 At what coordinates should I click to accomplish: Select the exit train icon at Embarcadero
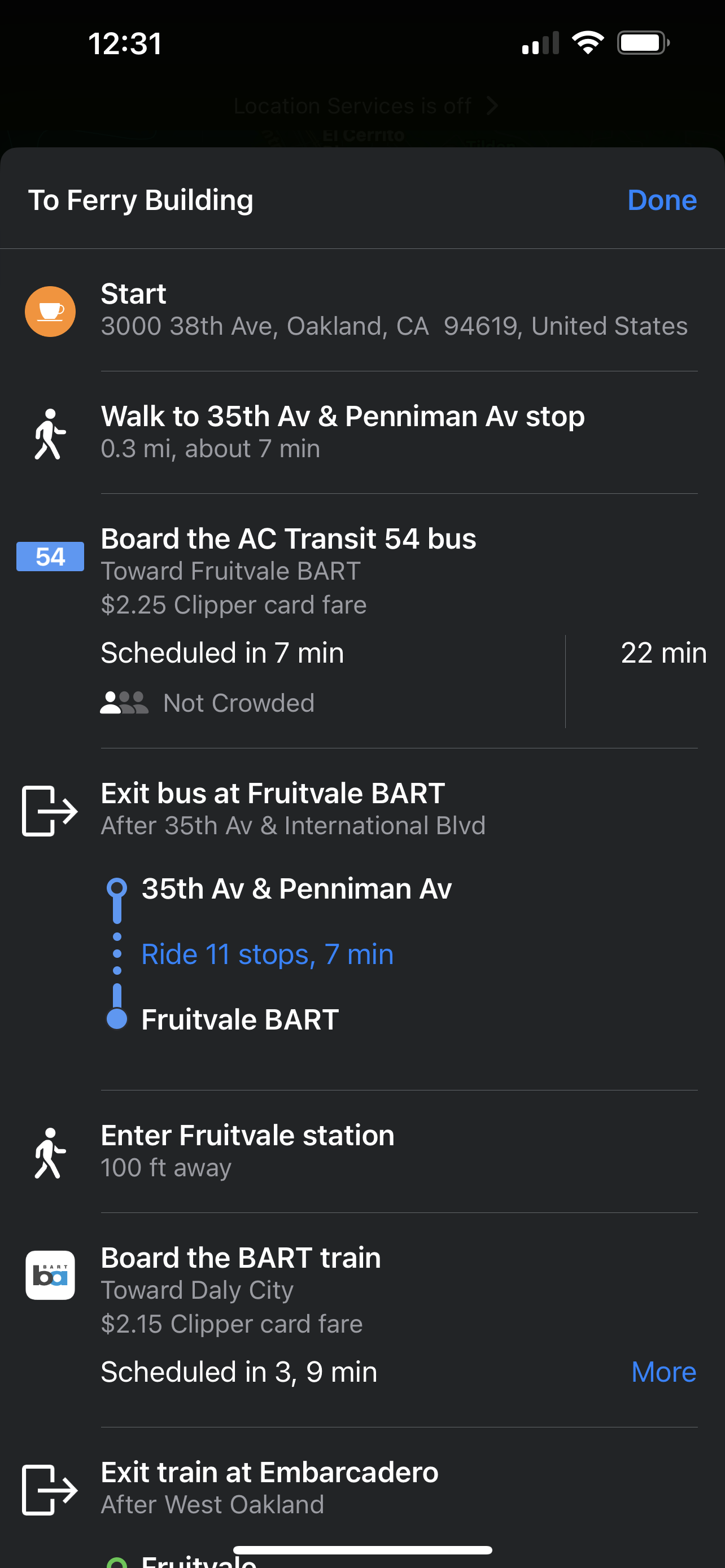tap(50, 1490)
